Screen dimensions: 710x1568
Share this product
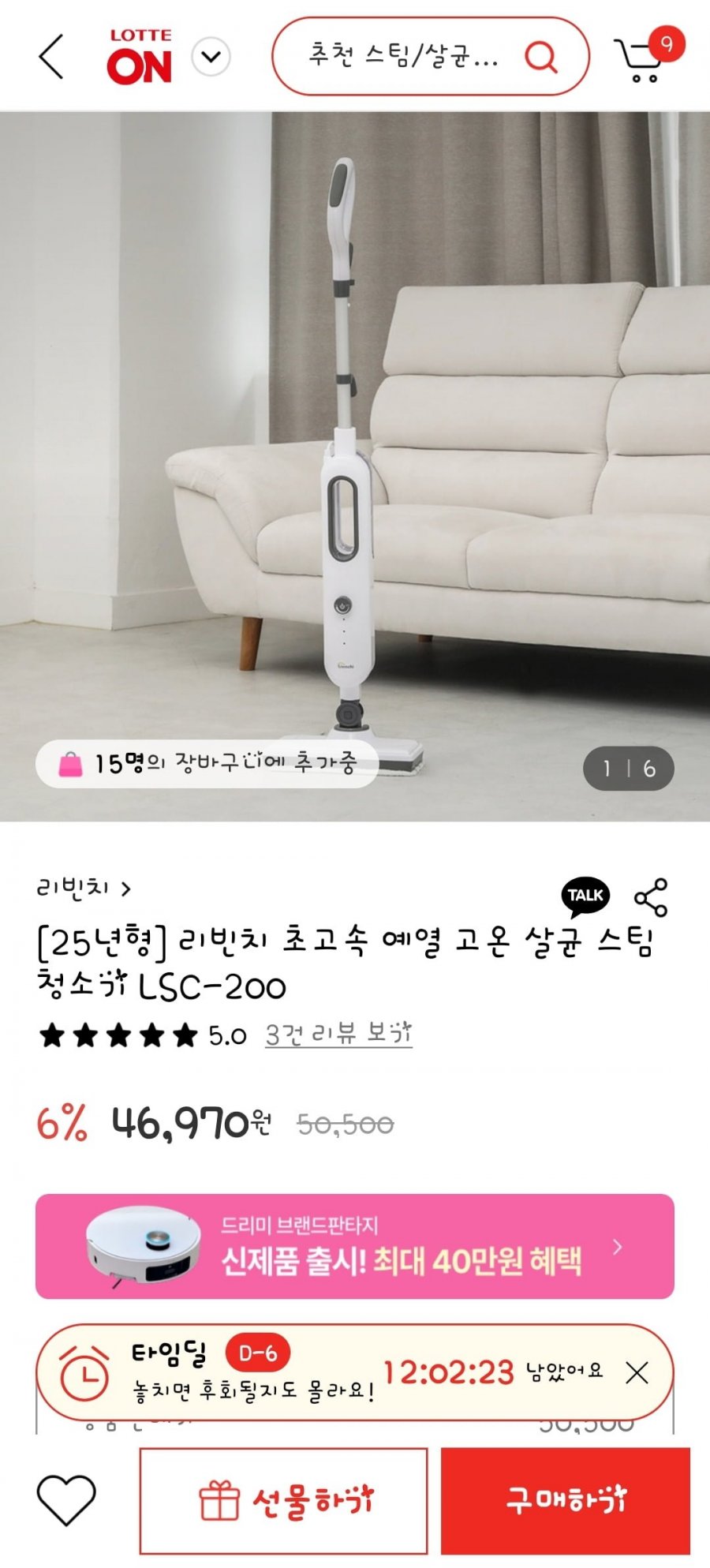pyautogui.click(x=651, y=897)
